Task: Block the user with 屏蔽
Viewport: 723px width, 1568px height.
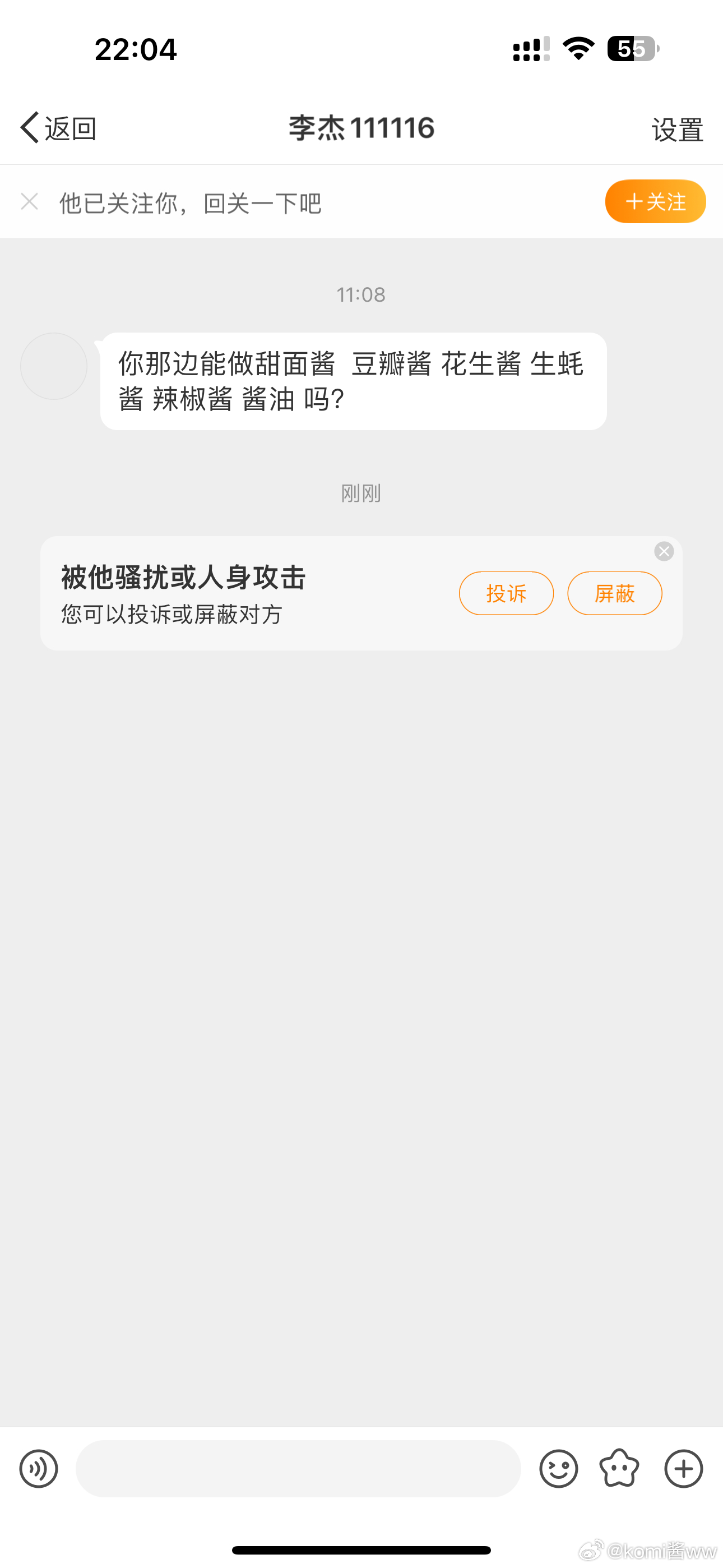Action: 615,593
